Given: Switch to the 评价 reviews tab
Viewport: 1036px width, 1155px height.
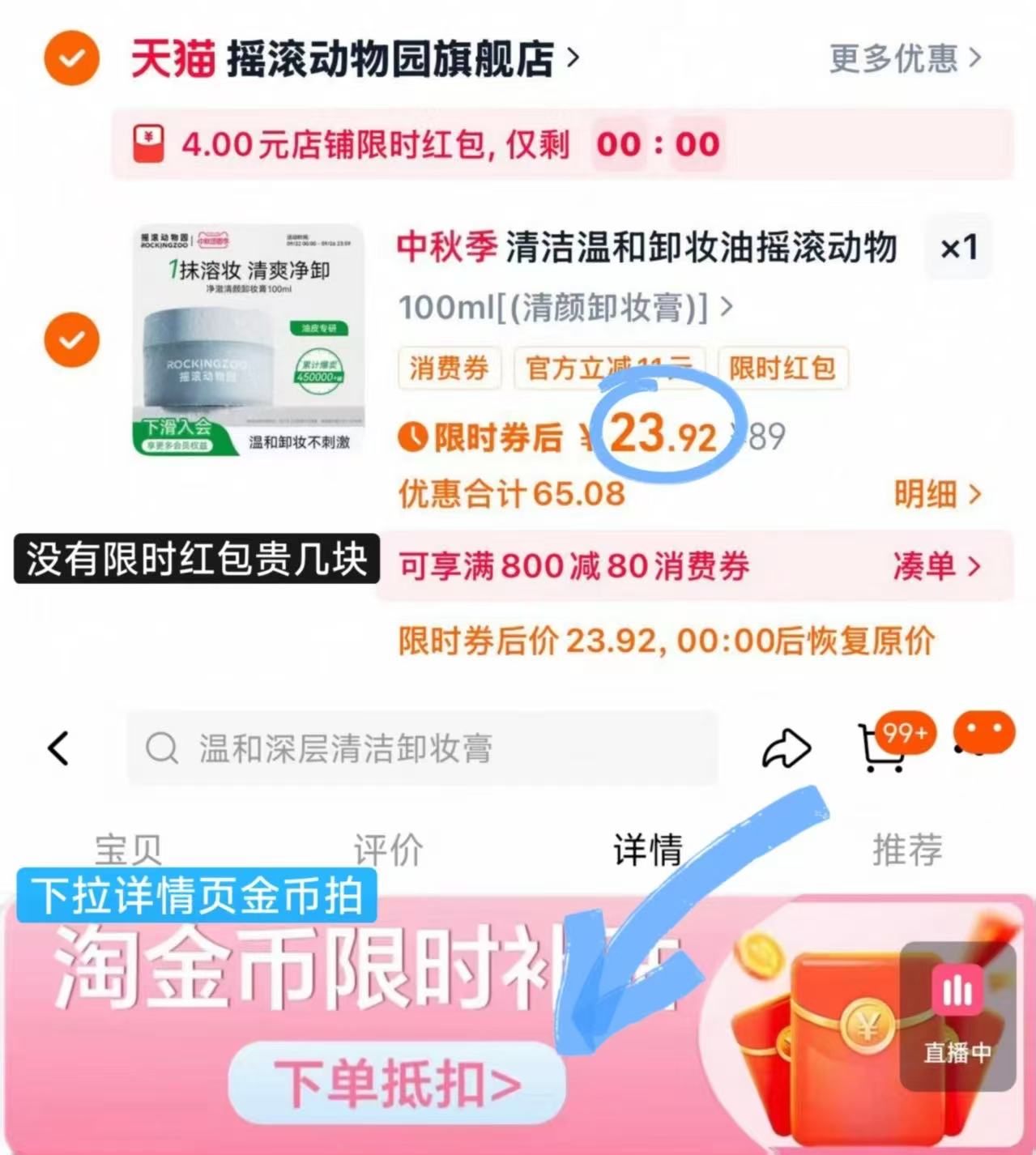Looking at the screenshot, I should point(386,850).
